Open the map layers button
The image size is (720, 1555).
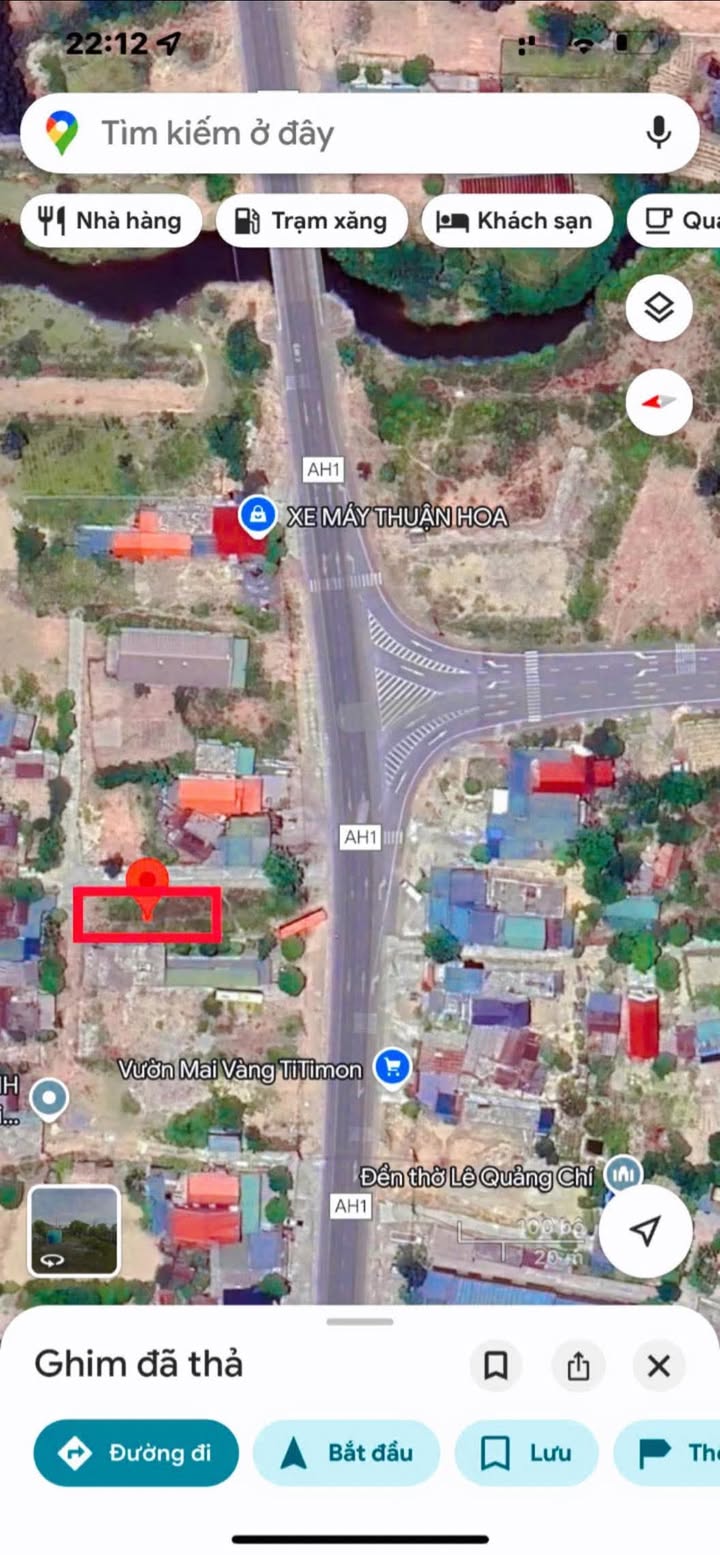coord(659,308)
